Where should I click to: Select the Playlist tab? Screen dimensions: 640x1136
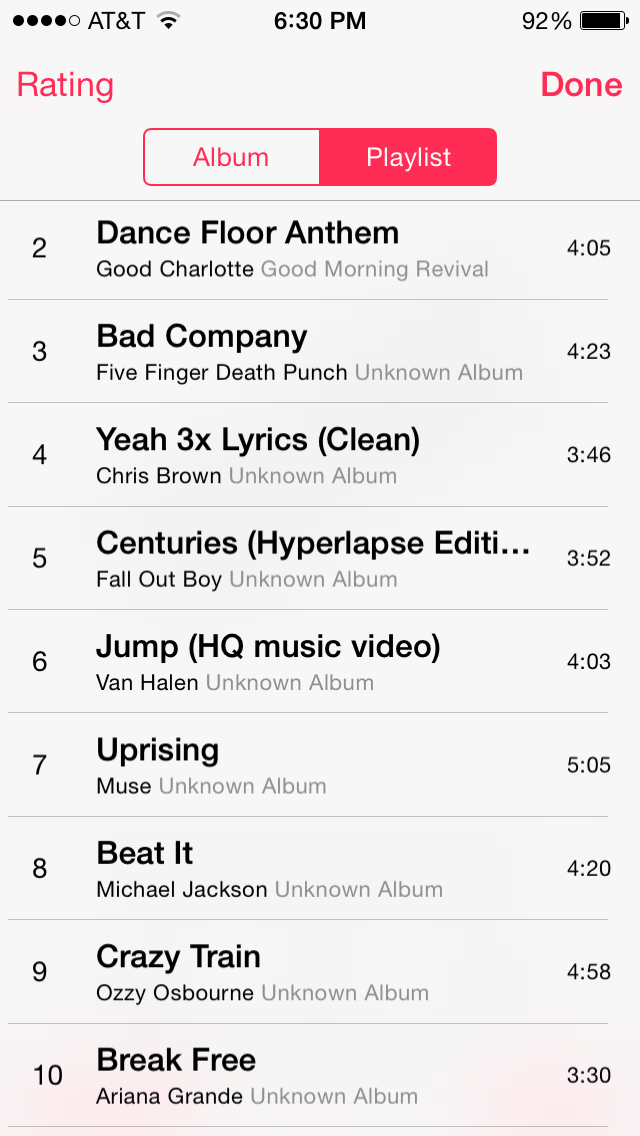coord(408,157)
